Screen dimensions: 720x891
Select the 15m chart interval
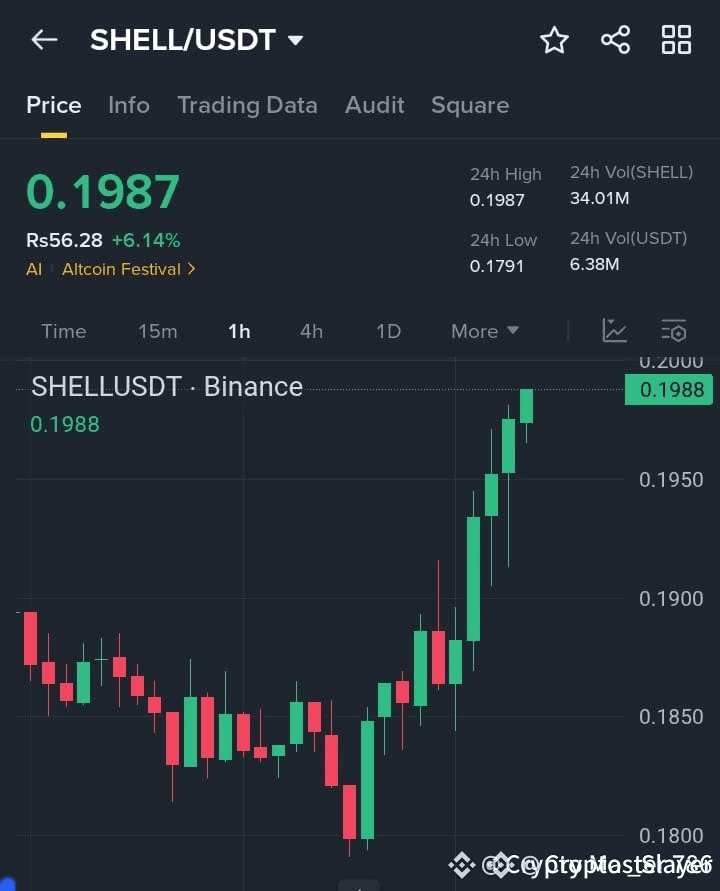tap(157, 331)
